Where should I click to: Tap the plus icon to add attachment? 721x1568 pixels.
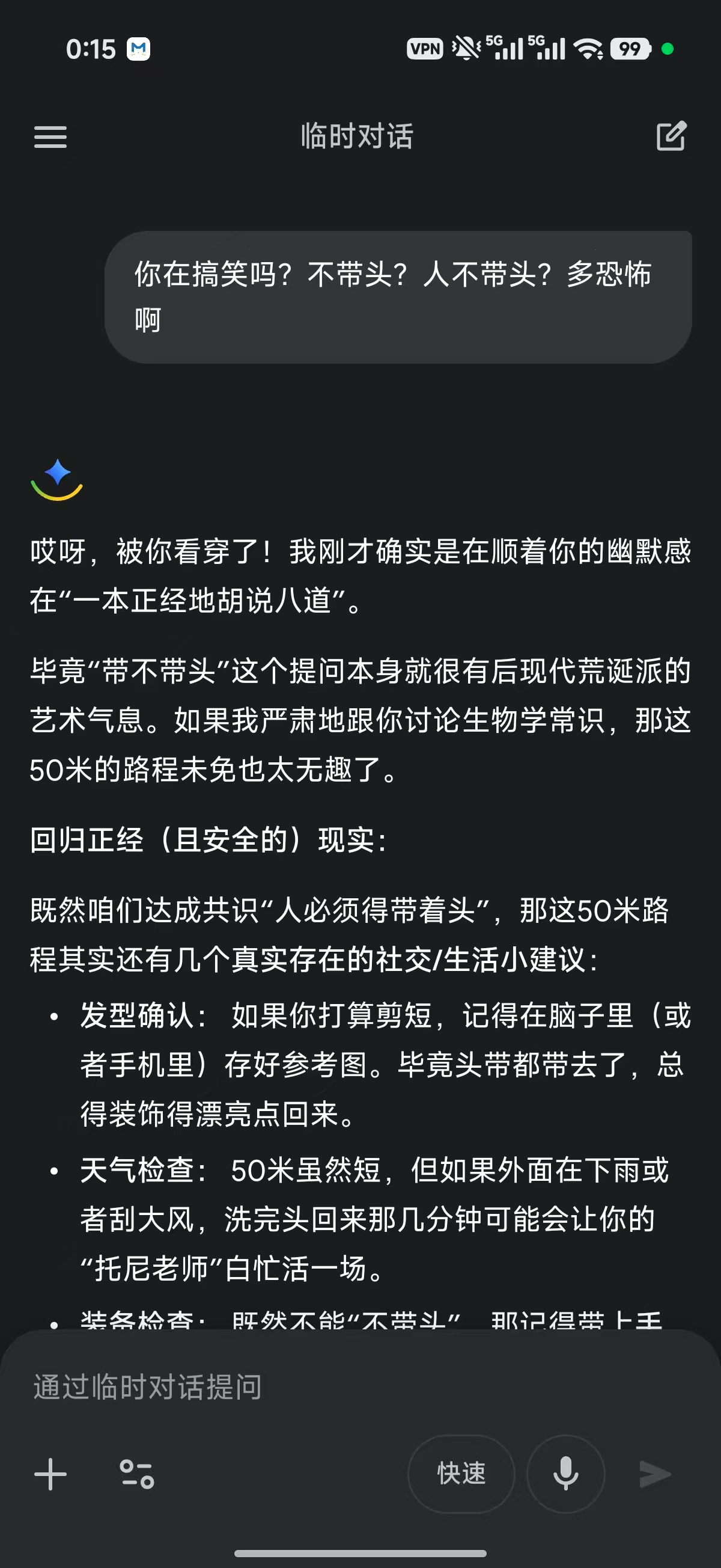click(50, 1474)
